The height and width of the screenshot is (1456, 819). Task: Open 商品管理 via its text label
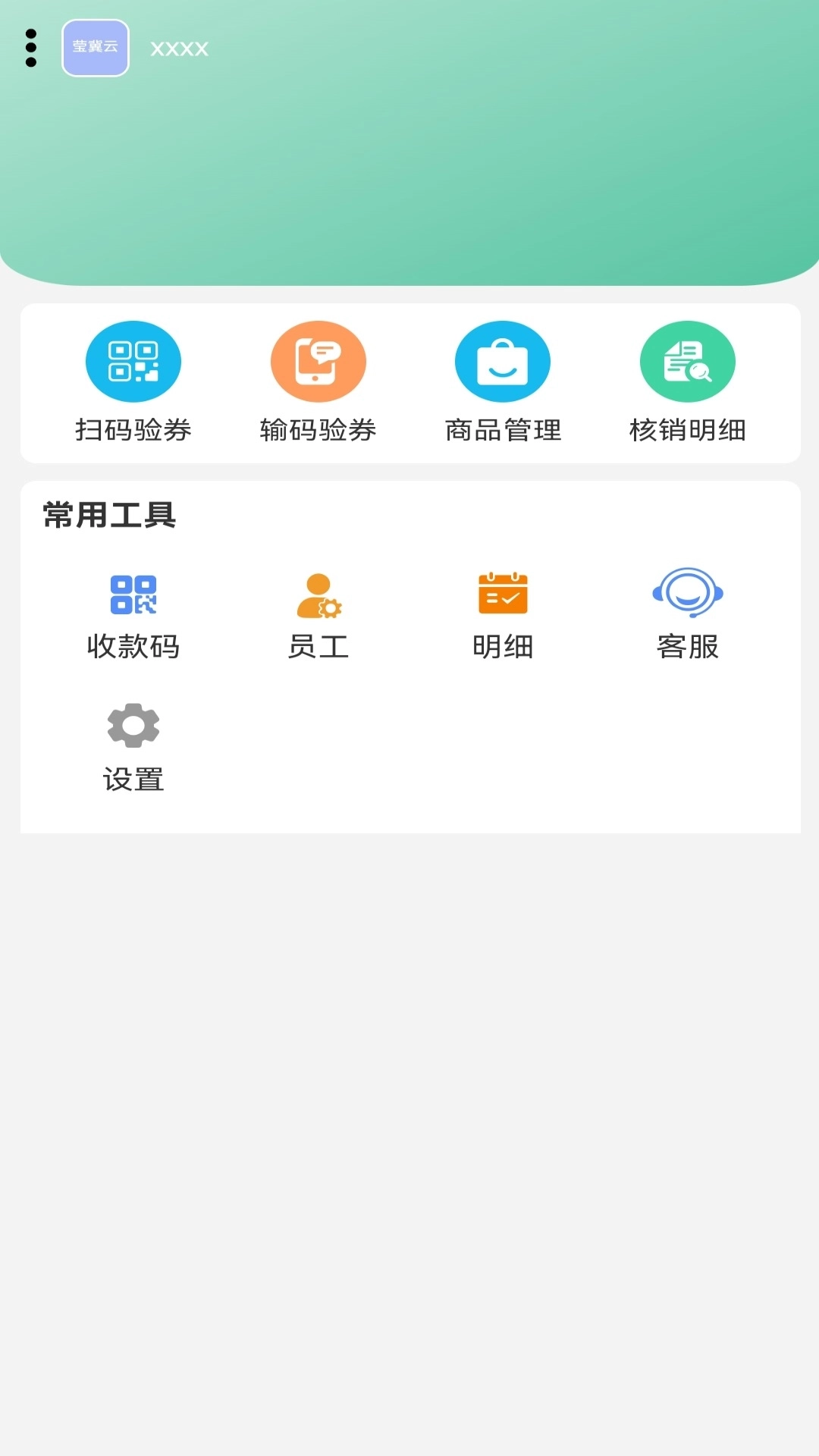click(503, 429)
